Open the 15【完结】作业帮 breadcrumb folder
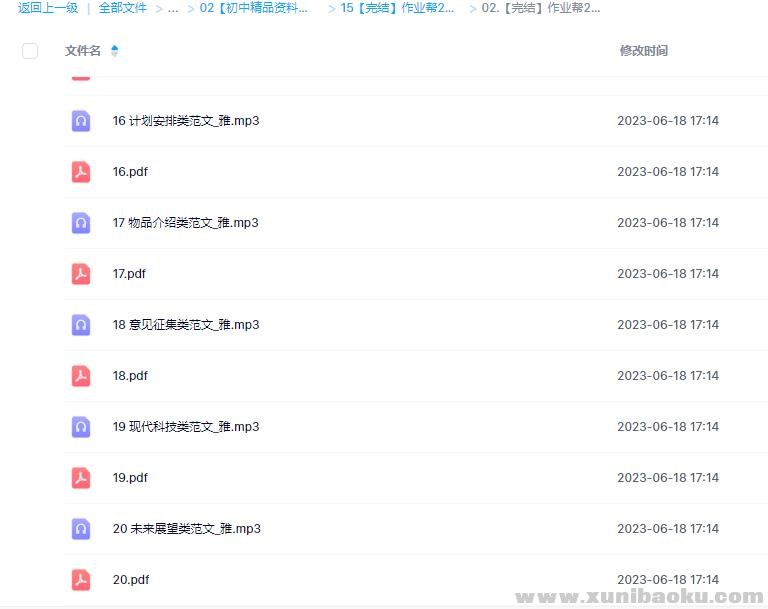768x609 pixels. point(397,8)
